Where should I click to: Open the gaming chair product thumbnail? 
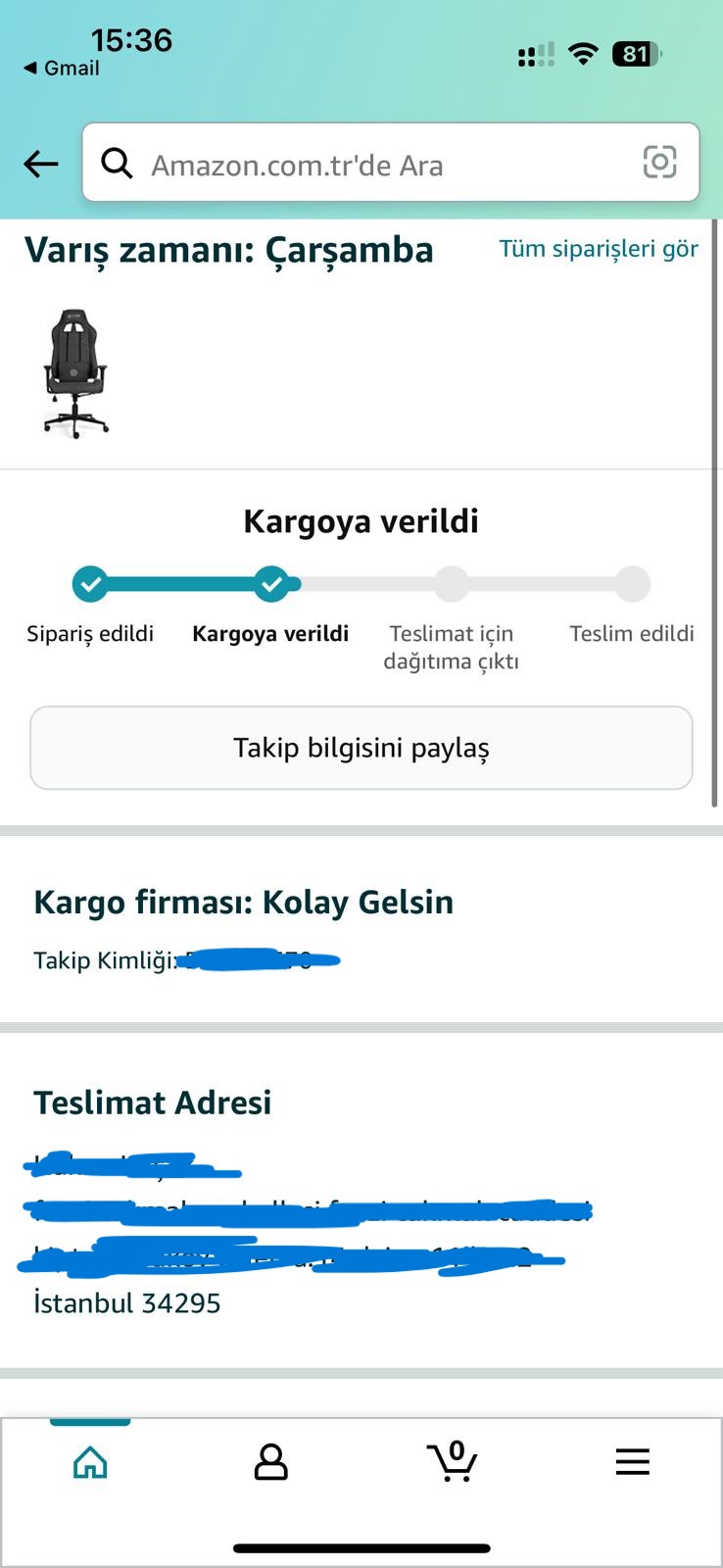(x=75, y=372)
